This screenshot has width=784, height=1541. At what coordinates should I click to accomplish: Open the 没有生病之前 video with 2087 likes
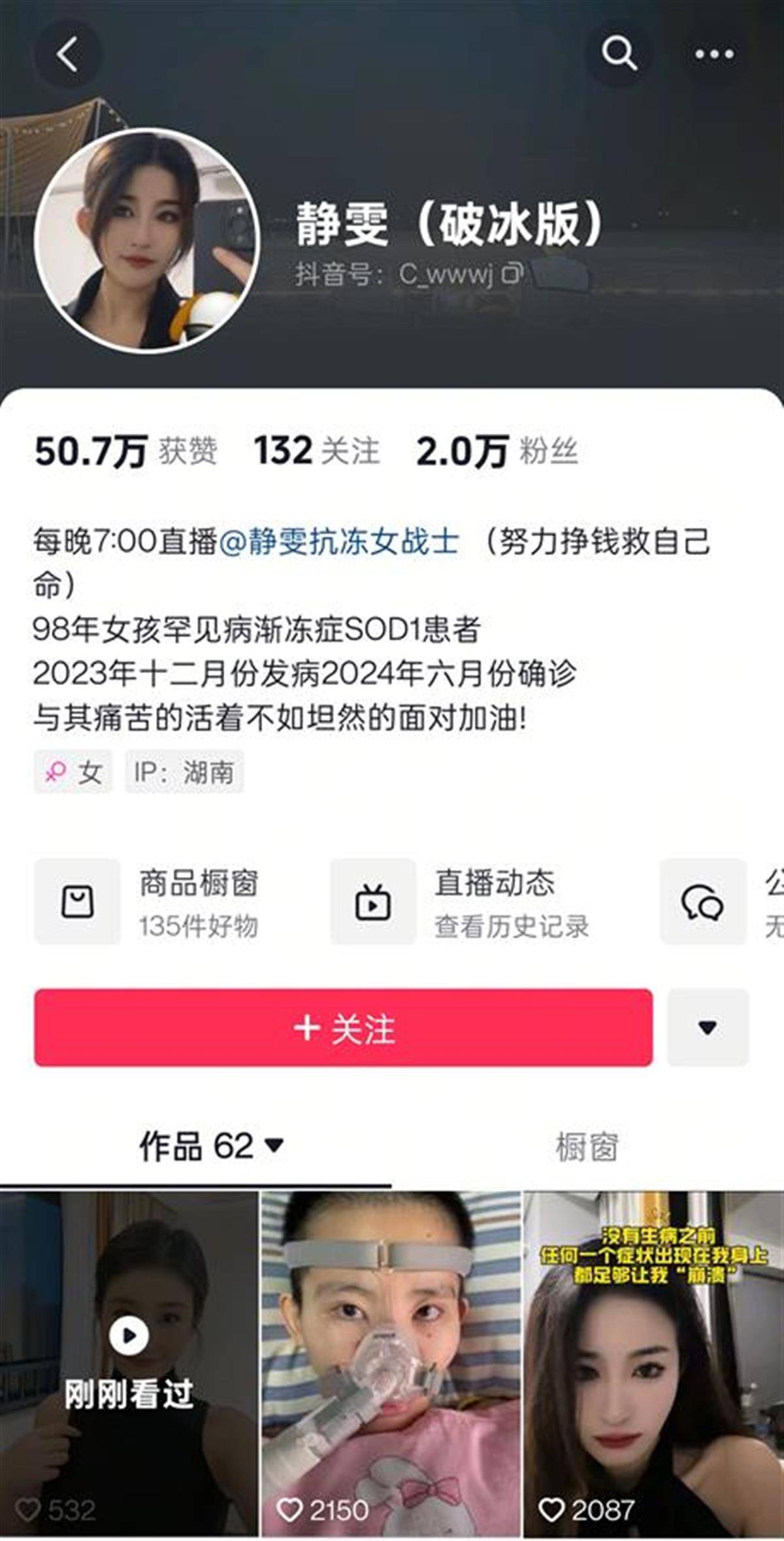pos(653,1366)
